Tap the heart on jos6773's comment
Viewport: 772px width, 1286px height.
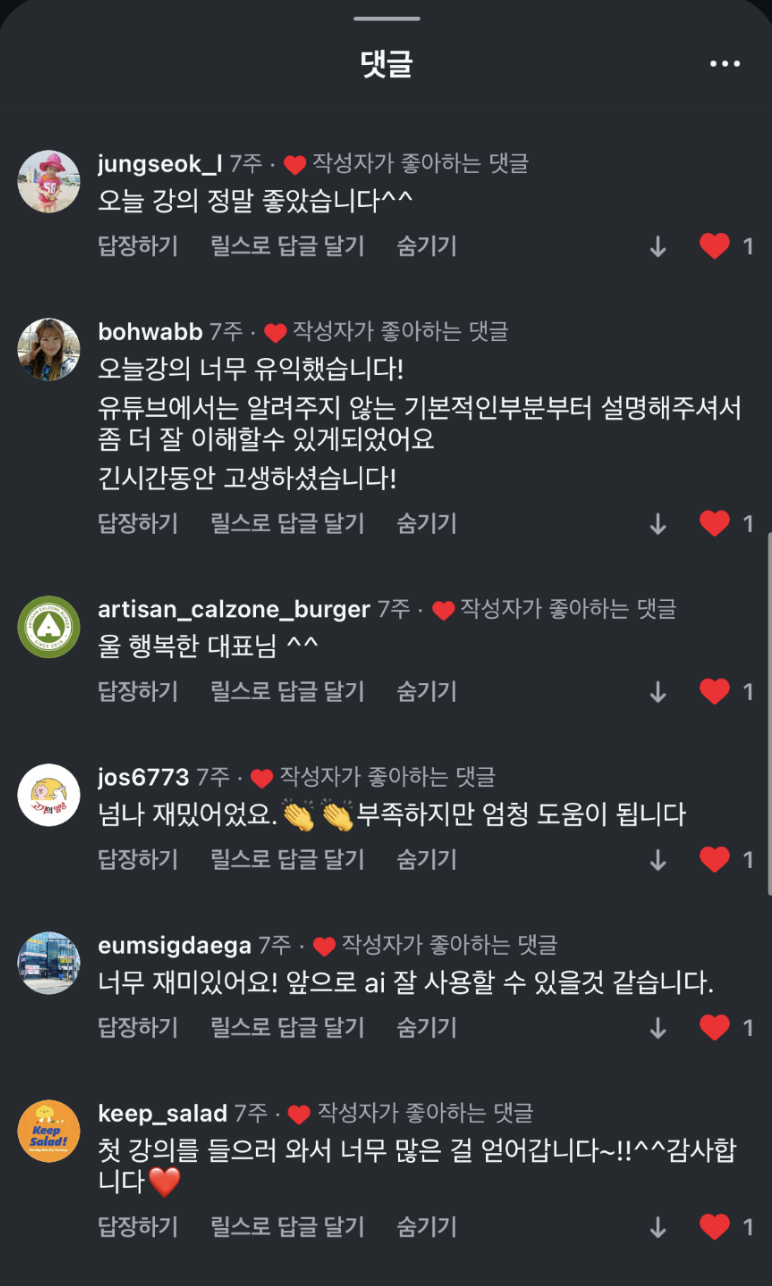714,859
